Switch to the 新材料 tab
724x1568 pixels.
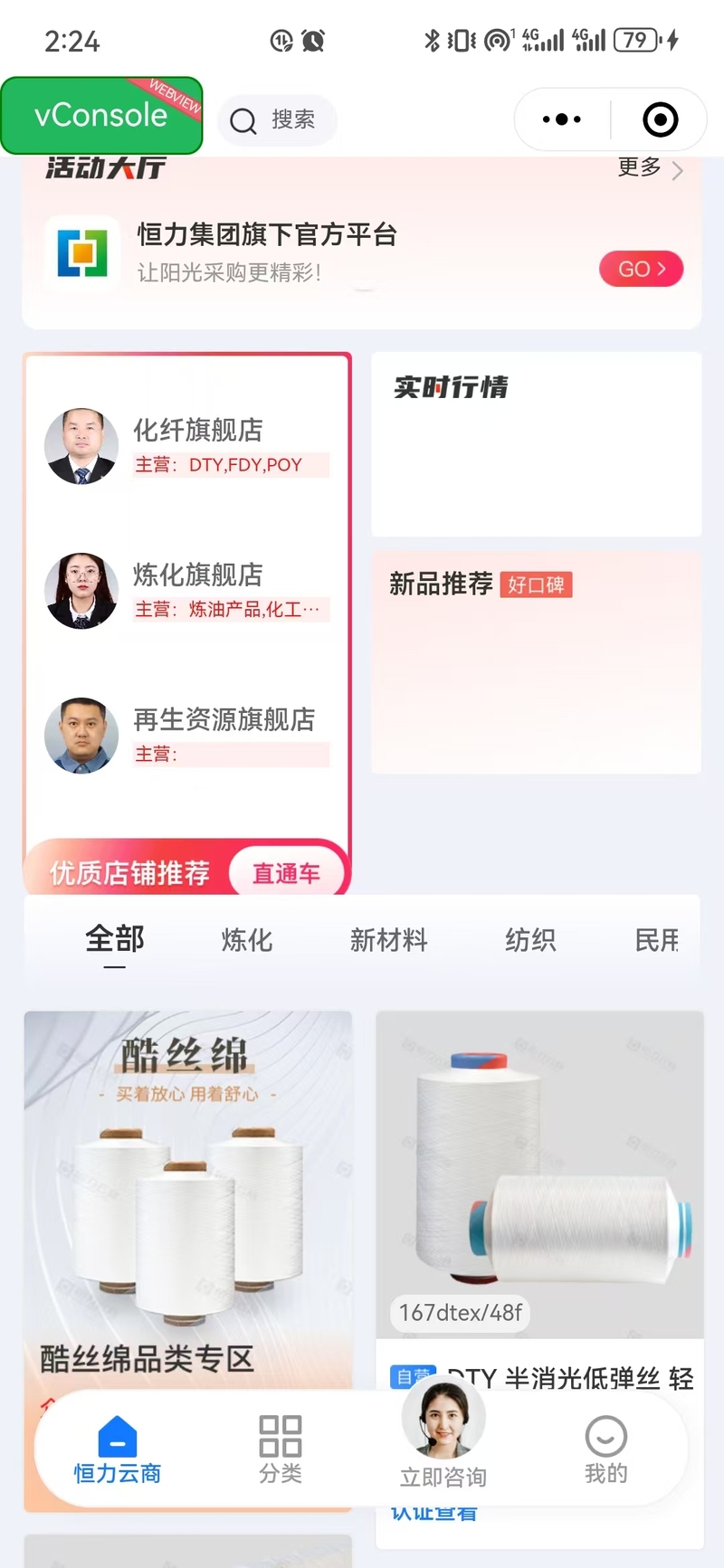pos(389,940)
